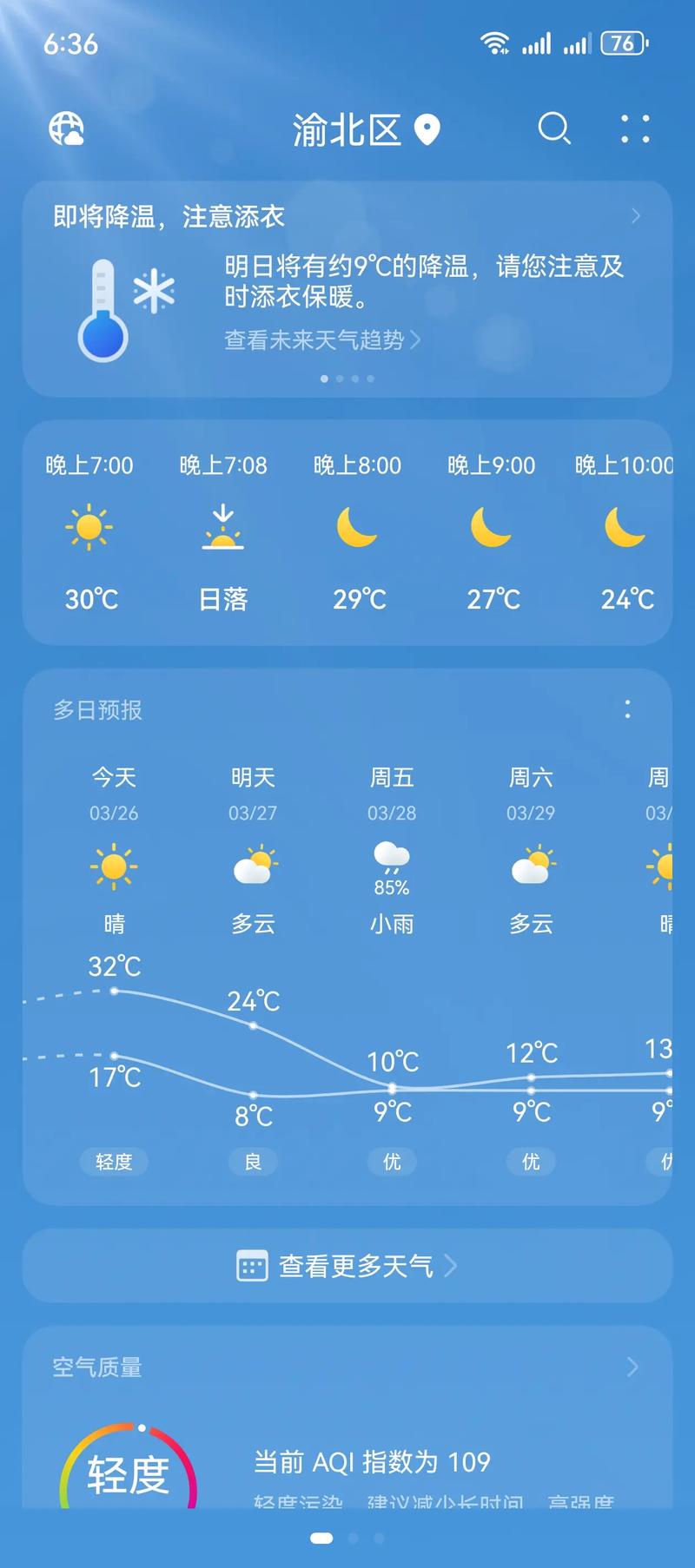Tap the 查看更多天气 button
Screen dimensions: 695x1568
(347, 1266)
